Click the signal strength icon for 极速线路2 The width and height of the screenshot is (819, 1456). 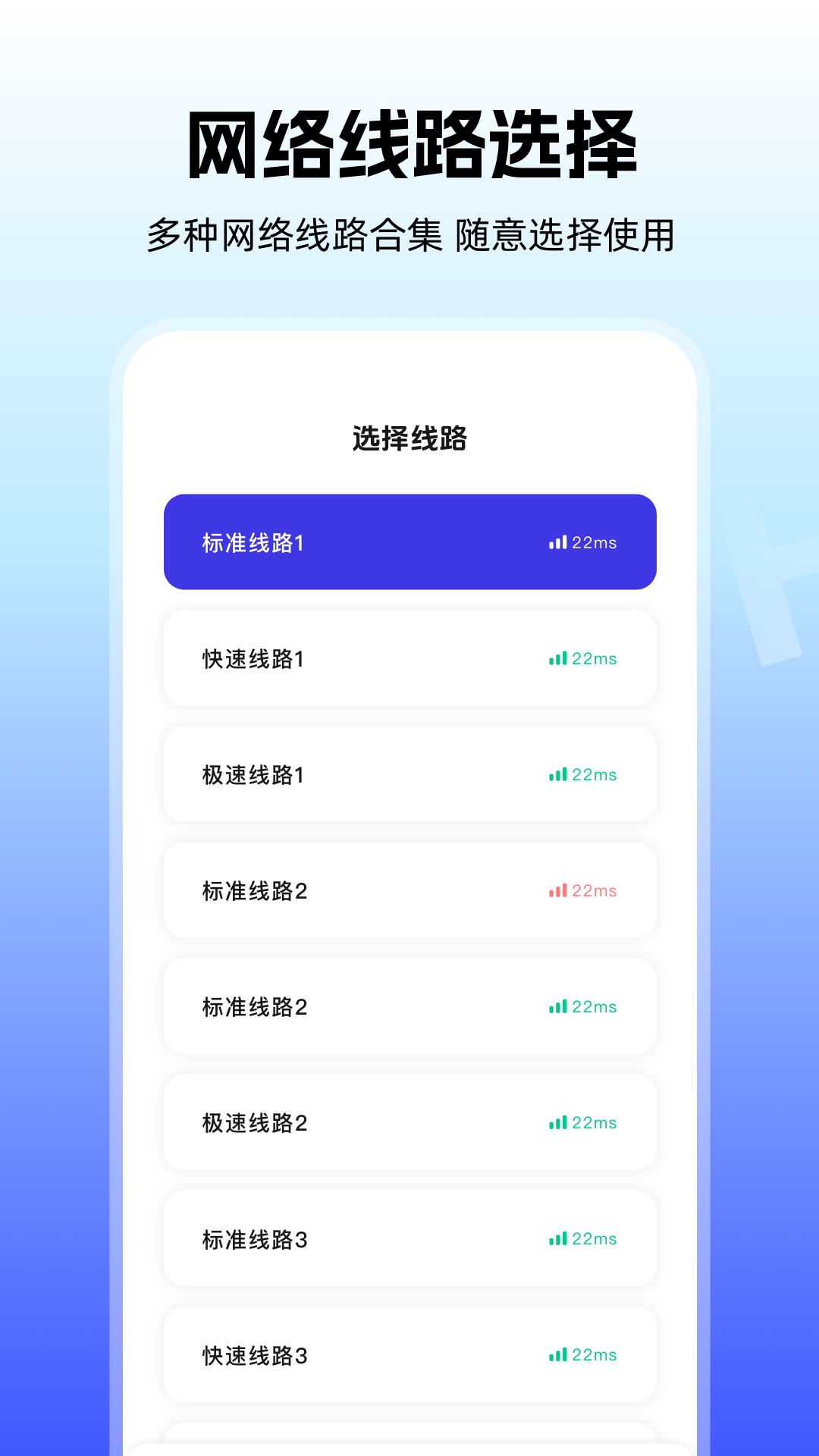(x=557, y=1123)
